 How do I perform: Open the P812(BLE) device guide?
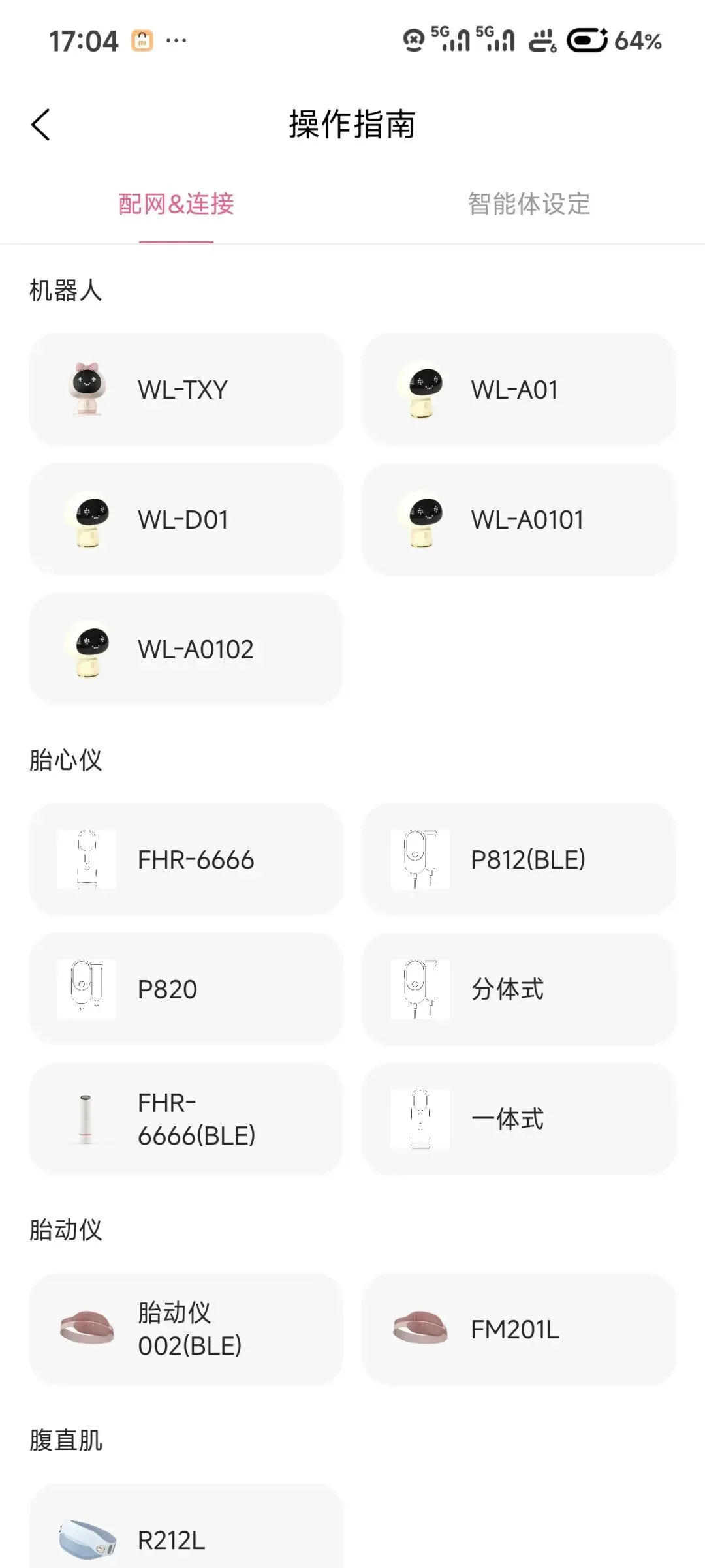(519, 859)
